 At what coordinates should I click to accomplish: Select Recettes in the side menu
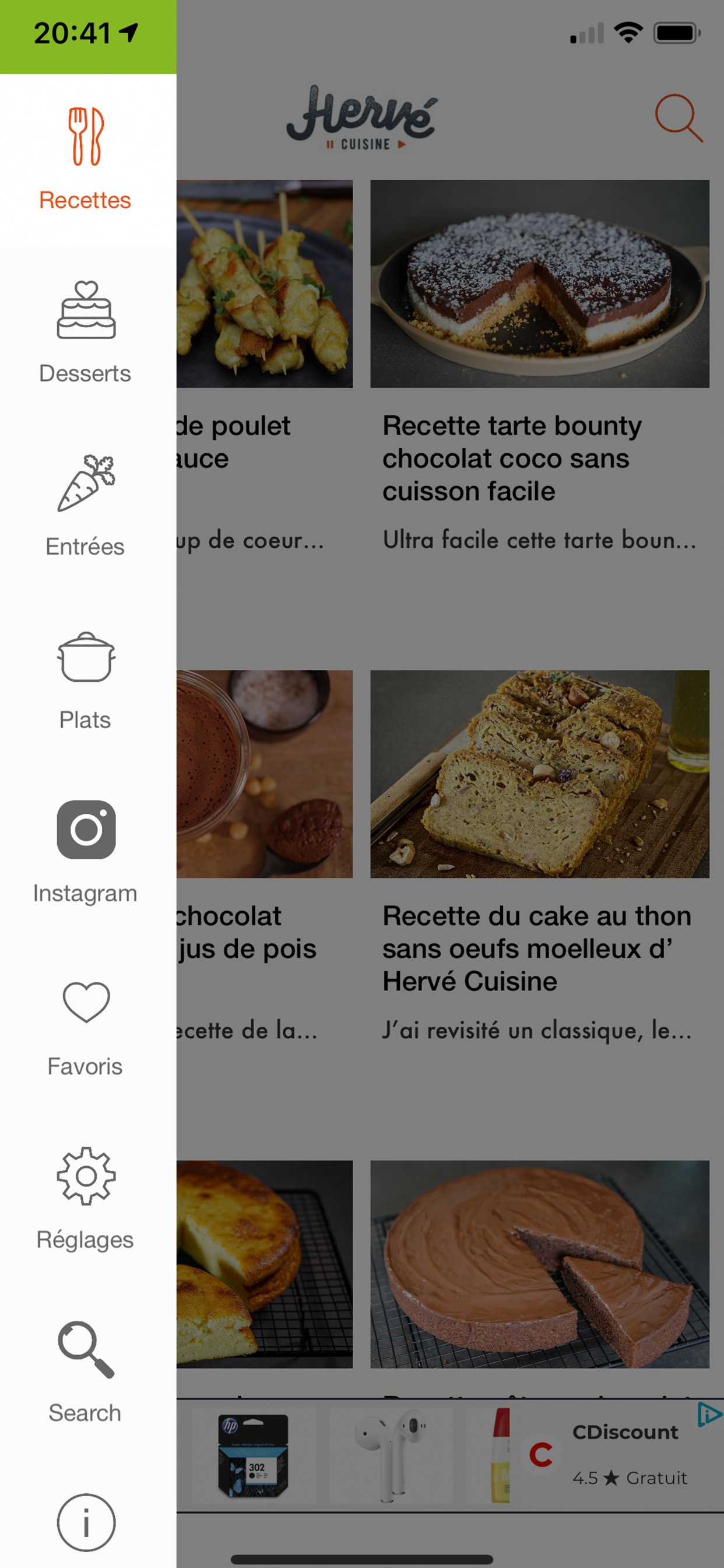coord(86,159)
